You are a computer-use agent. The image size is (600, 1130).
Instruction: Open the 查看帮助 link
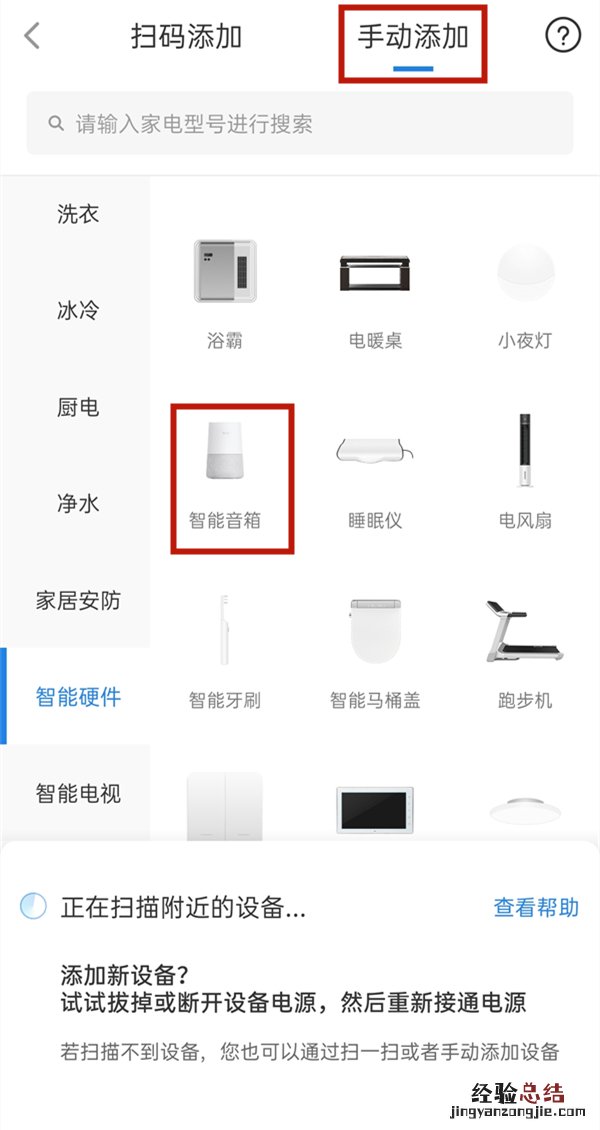pyautogui.click(x=536, y=908)
